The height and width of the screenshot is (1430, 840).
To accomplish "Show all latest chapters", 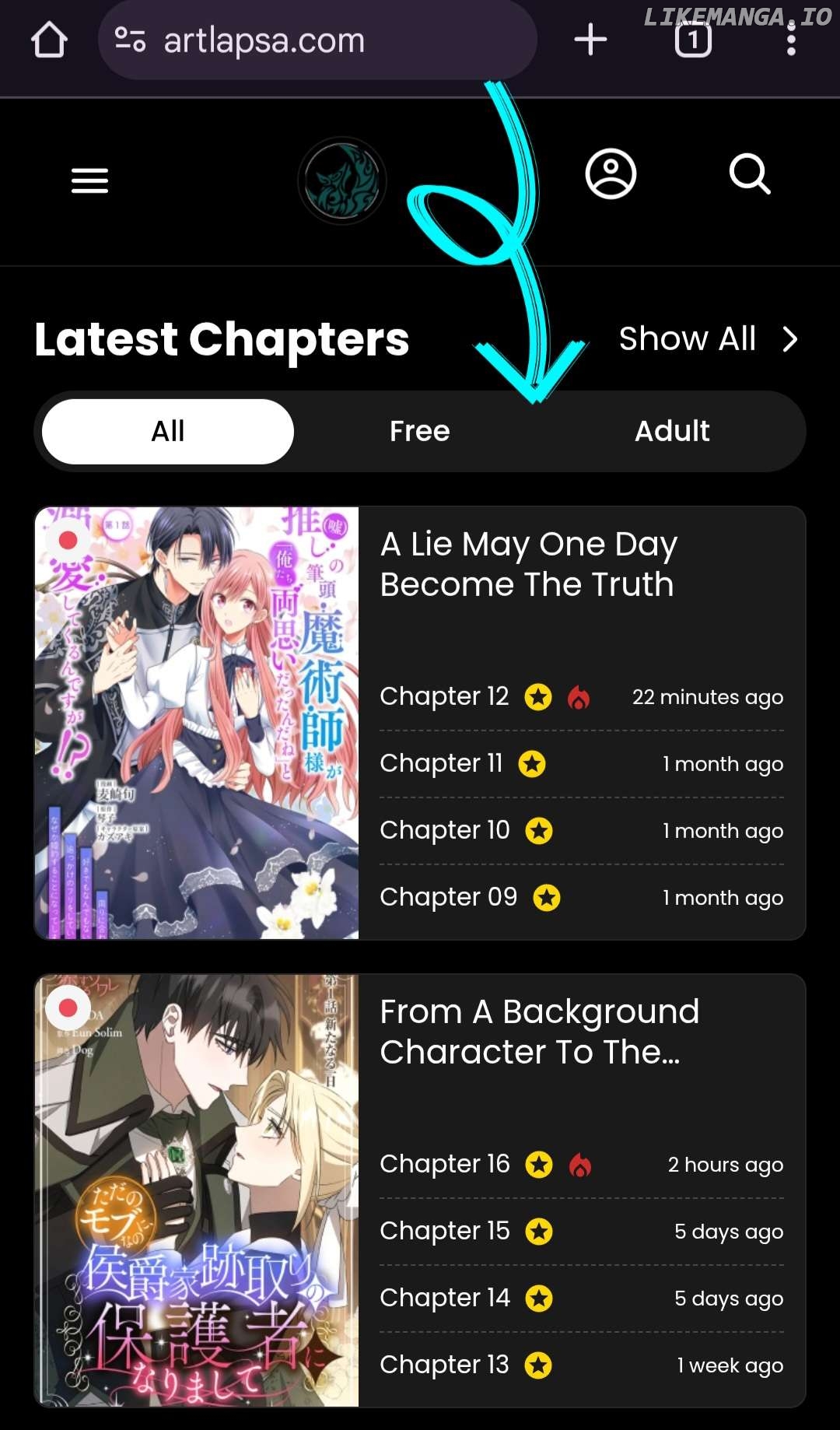I will coord(708,338).
